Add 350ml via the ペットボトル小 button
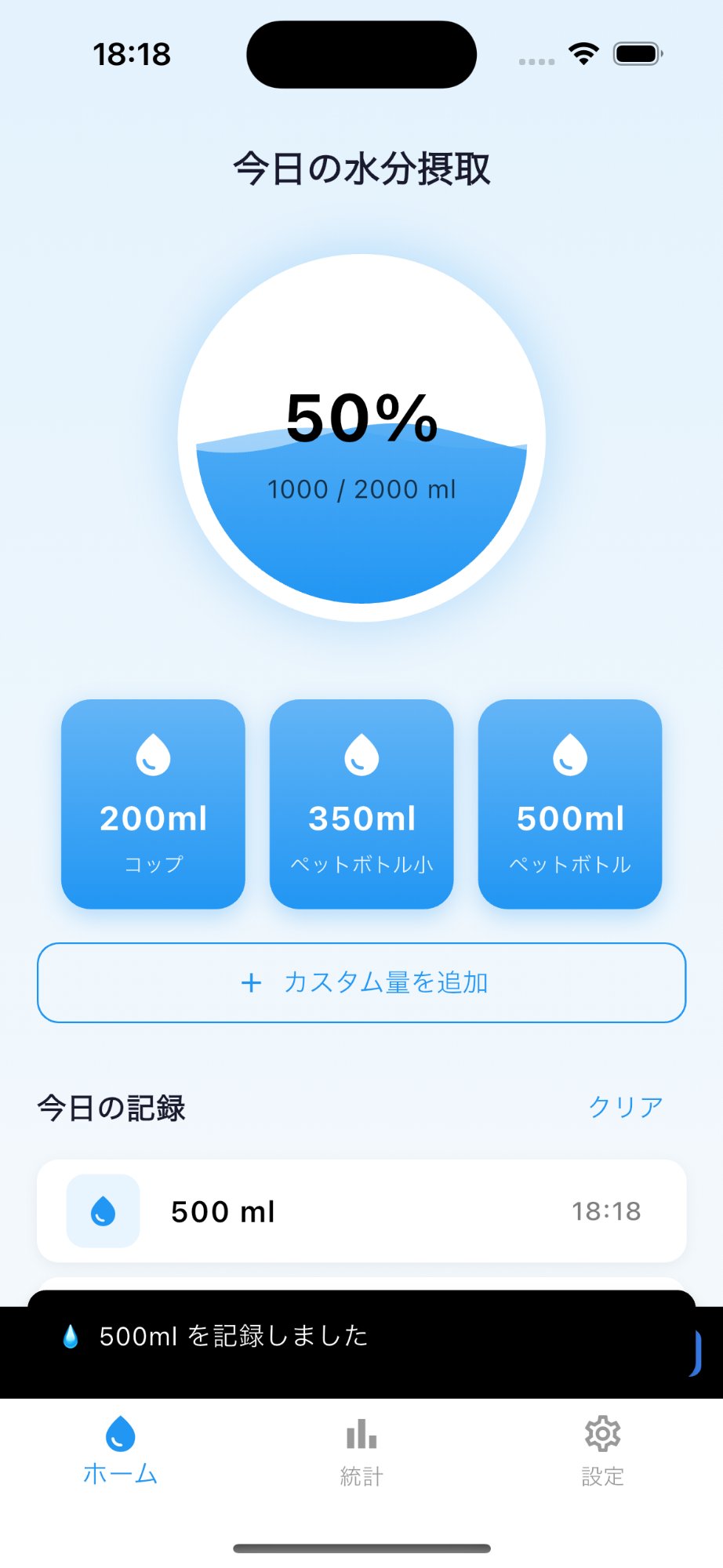The height and width of the screenshot is (1568, 723). [x=361, y=804]
